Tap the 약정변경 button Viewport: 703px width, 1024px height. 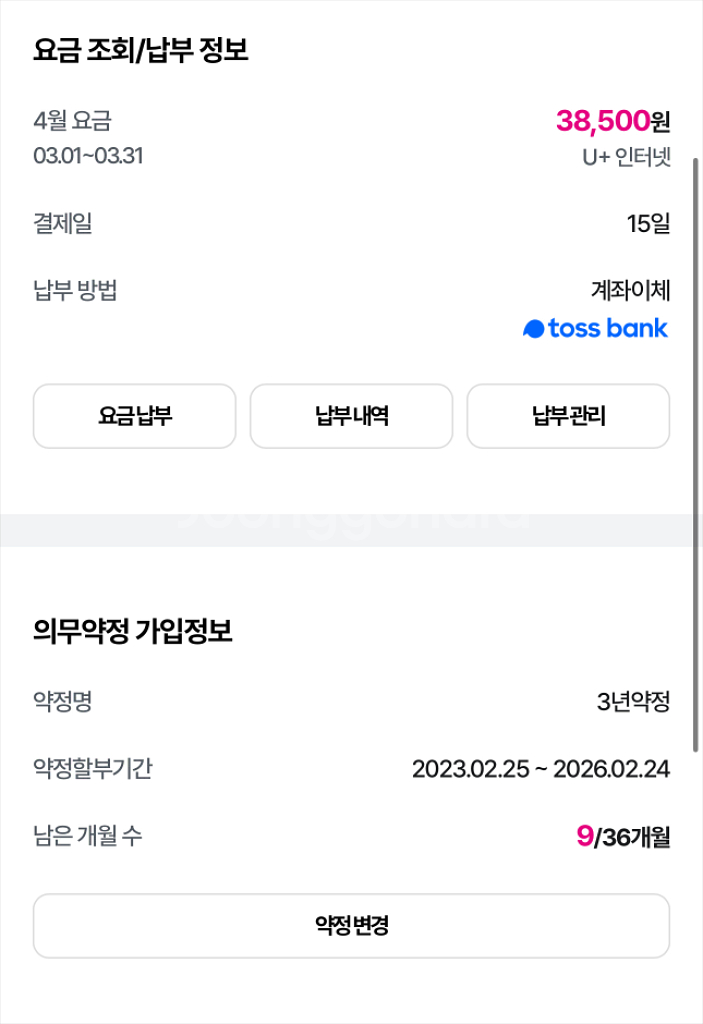coord(351,926)
